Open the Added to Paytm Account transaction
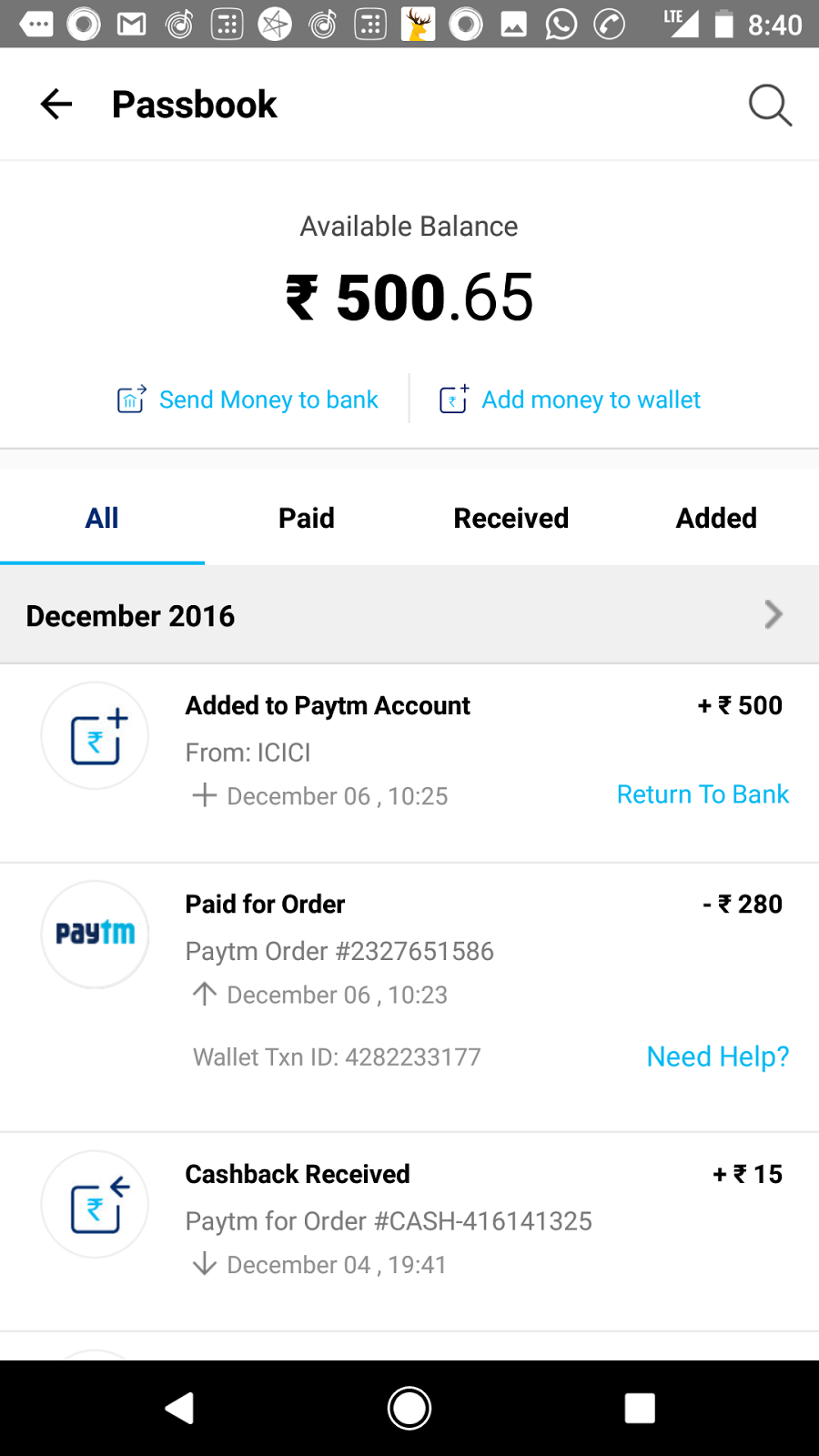 328,706
